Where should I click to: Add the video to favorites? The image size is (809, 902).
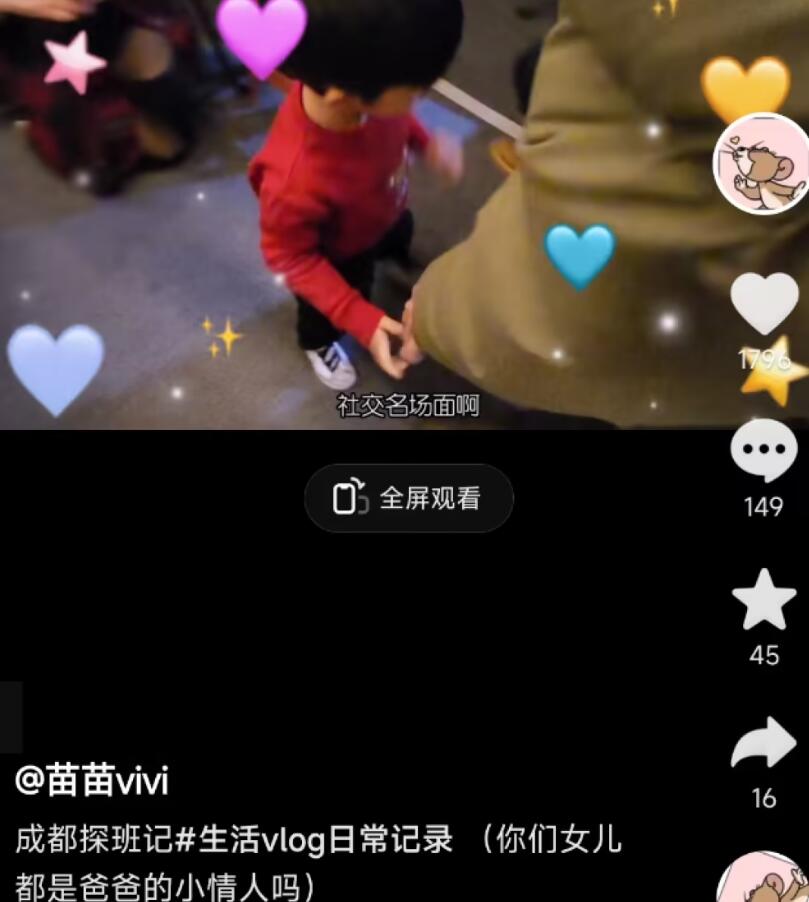pyautogui.click(x=764, y=600)
